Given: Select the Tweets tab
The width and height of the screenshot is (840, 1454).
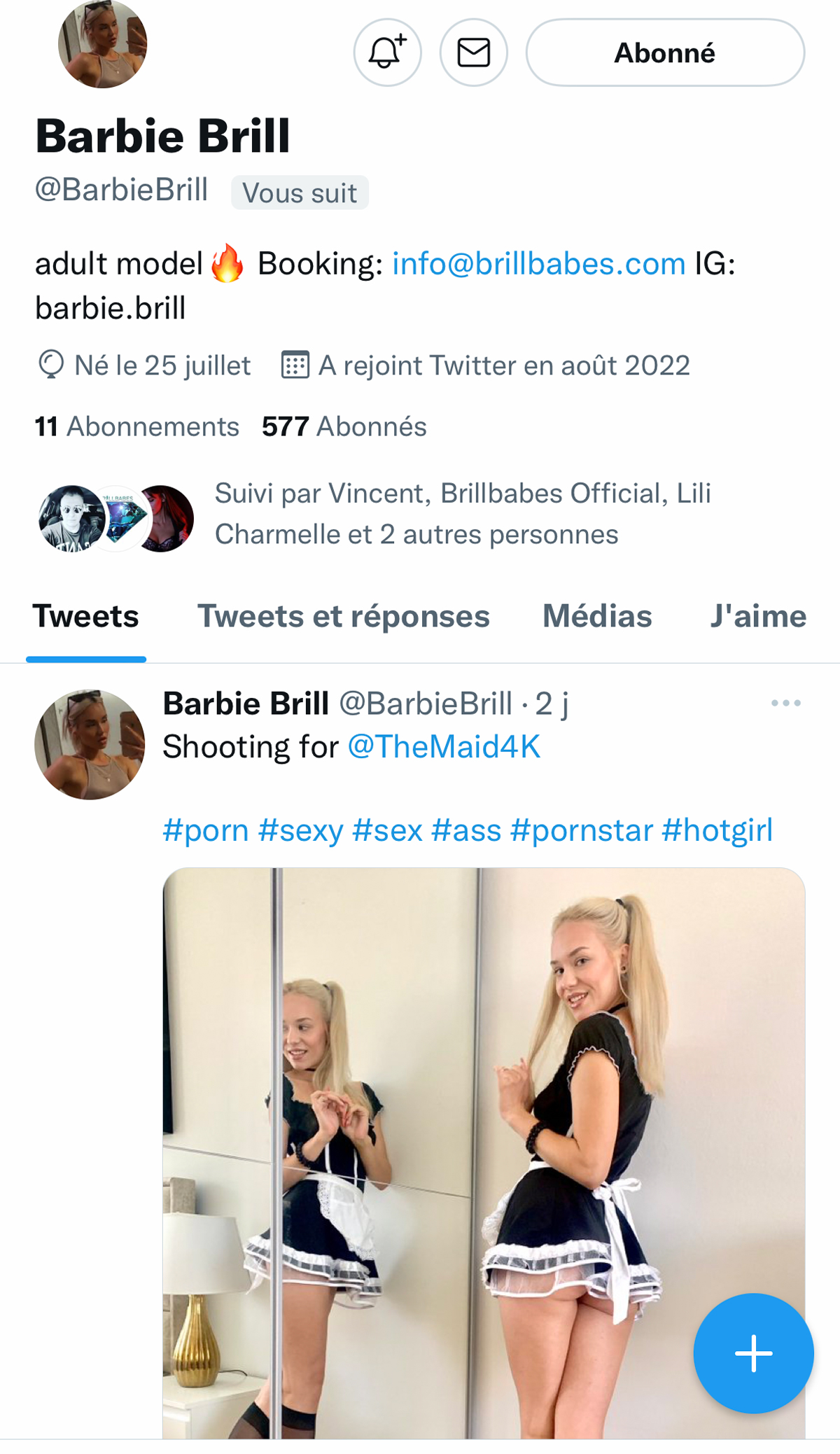Looking at the screenshot, I should pos(86,617).
